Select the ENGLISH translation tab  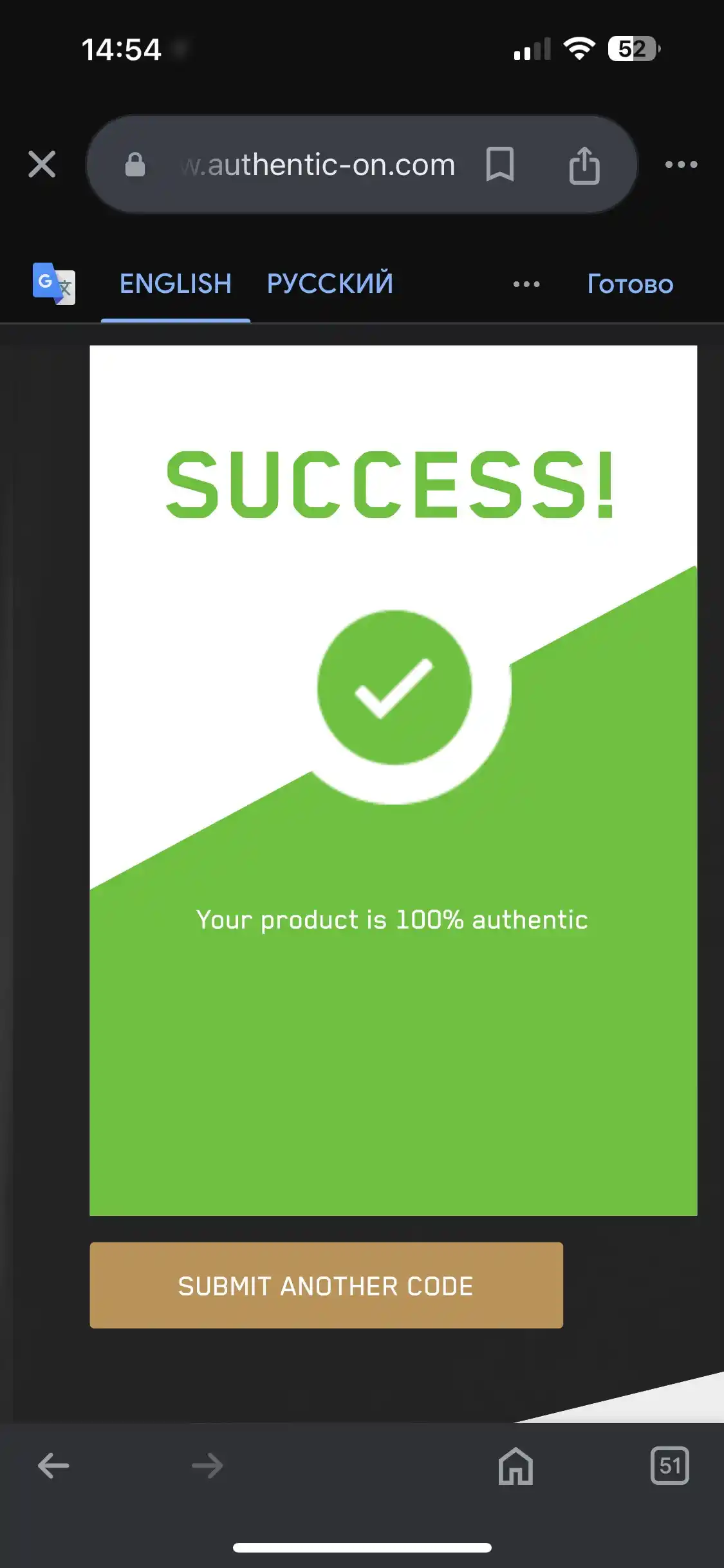pos(176,284)
